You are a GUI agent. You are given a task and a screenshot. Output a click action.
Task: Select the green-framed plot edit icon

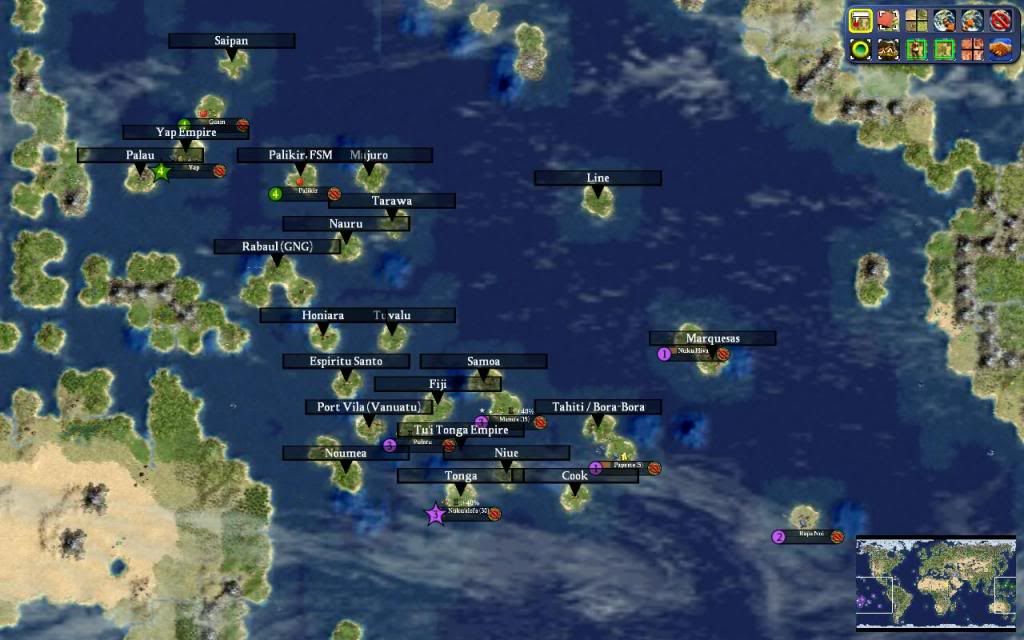(944, 48)
